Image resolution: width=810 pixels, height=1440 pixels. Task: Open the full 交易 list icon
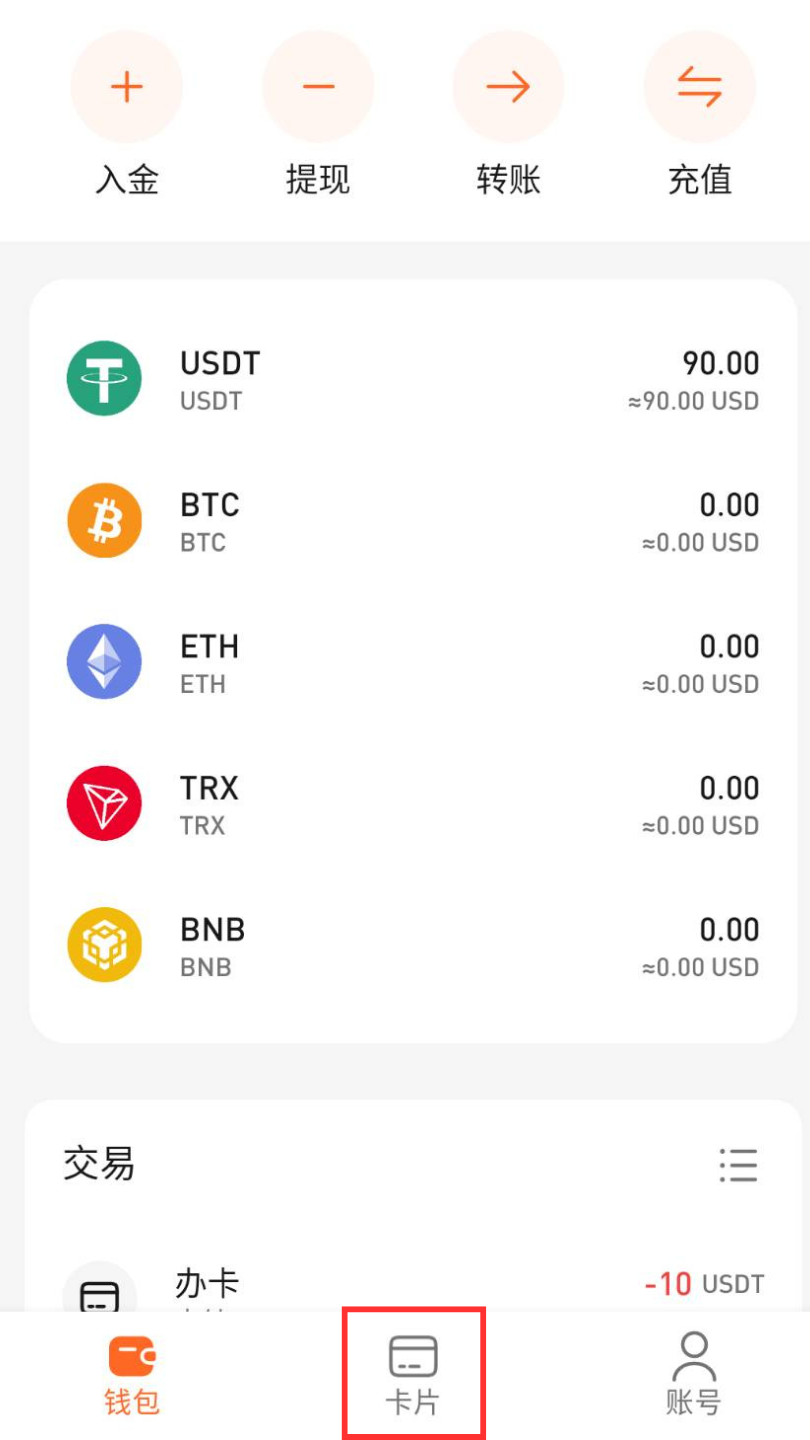738,1165
